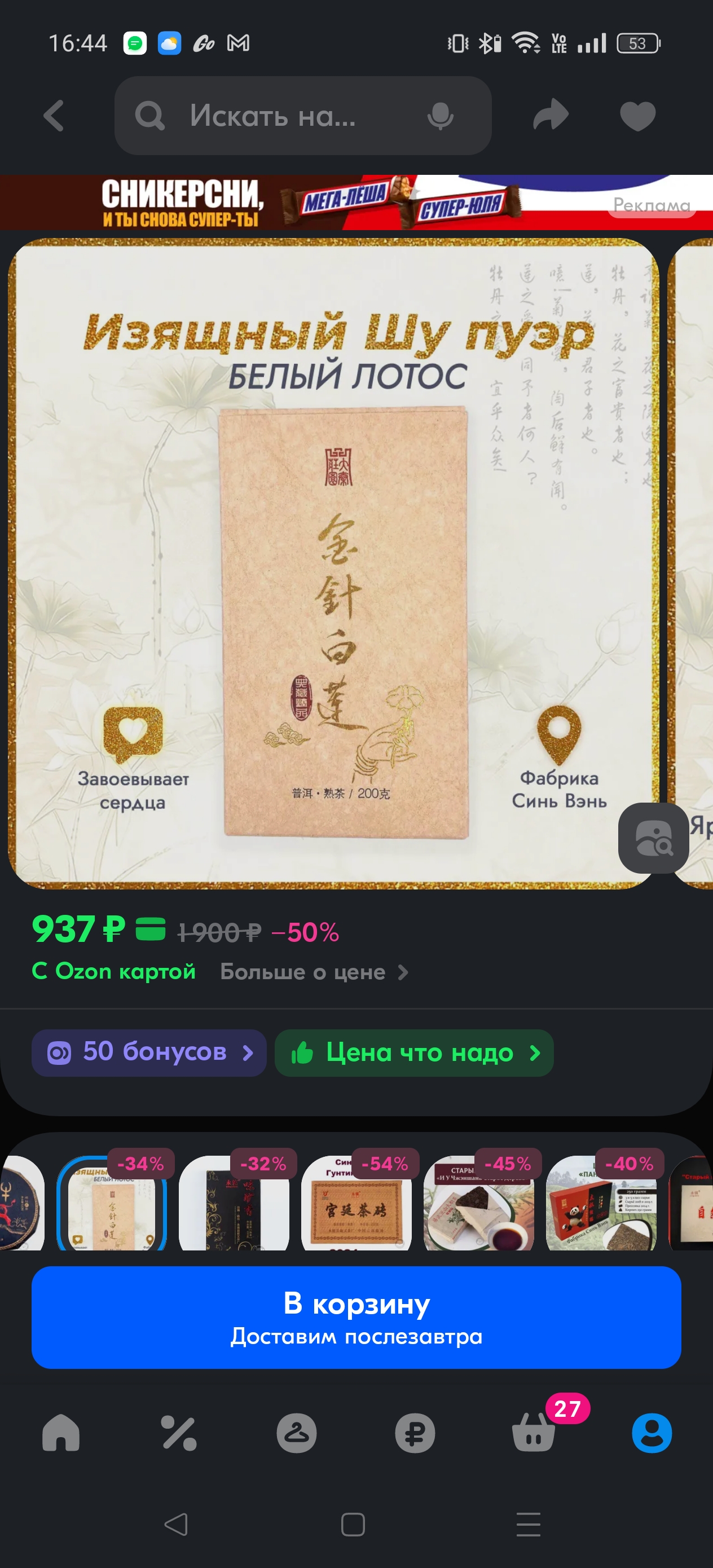Open the discounts percent tab

(178, 1432)
